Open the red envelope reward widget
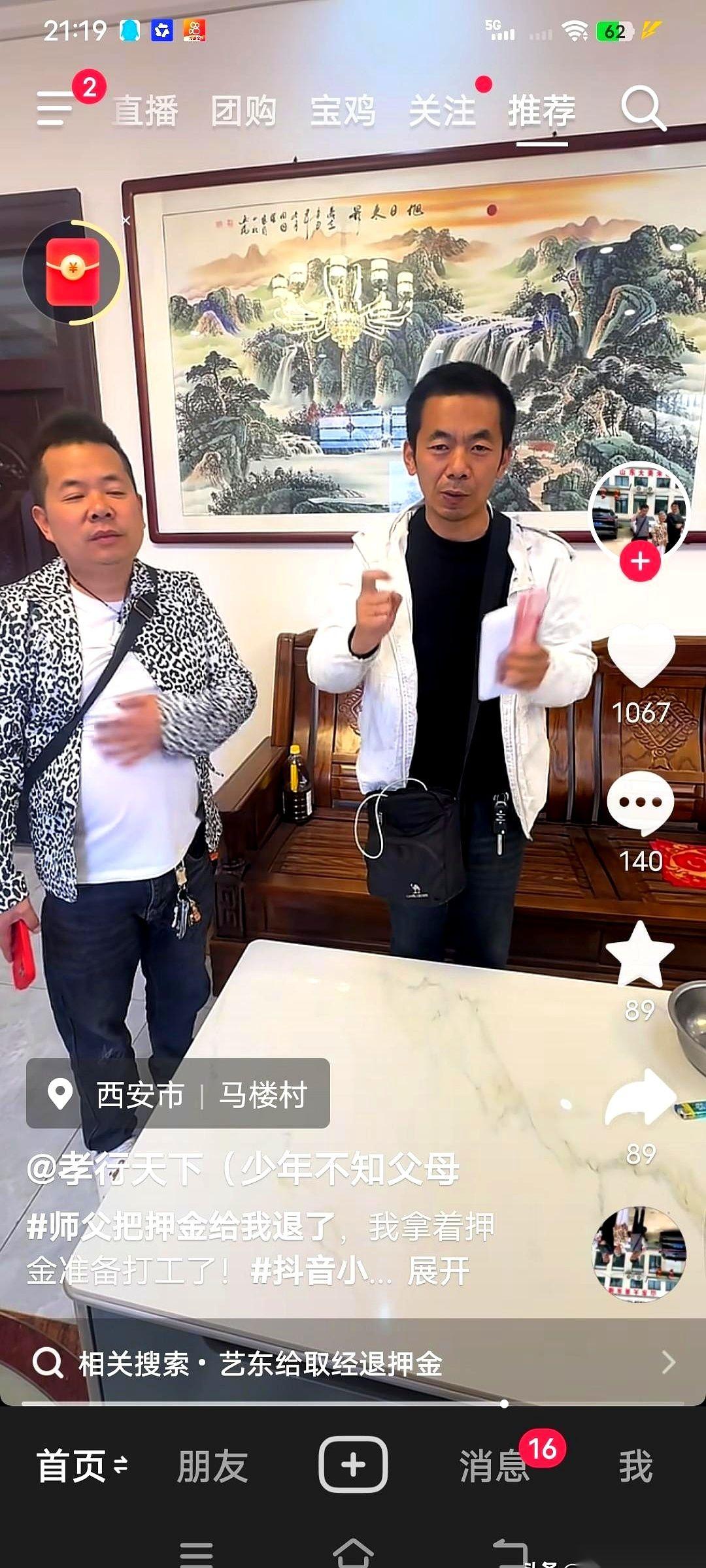The image size is (706, 1568). click(73, 272)
